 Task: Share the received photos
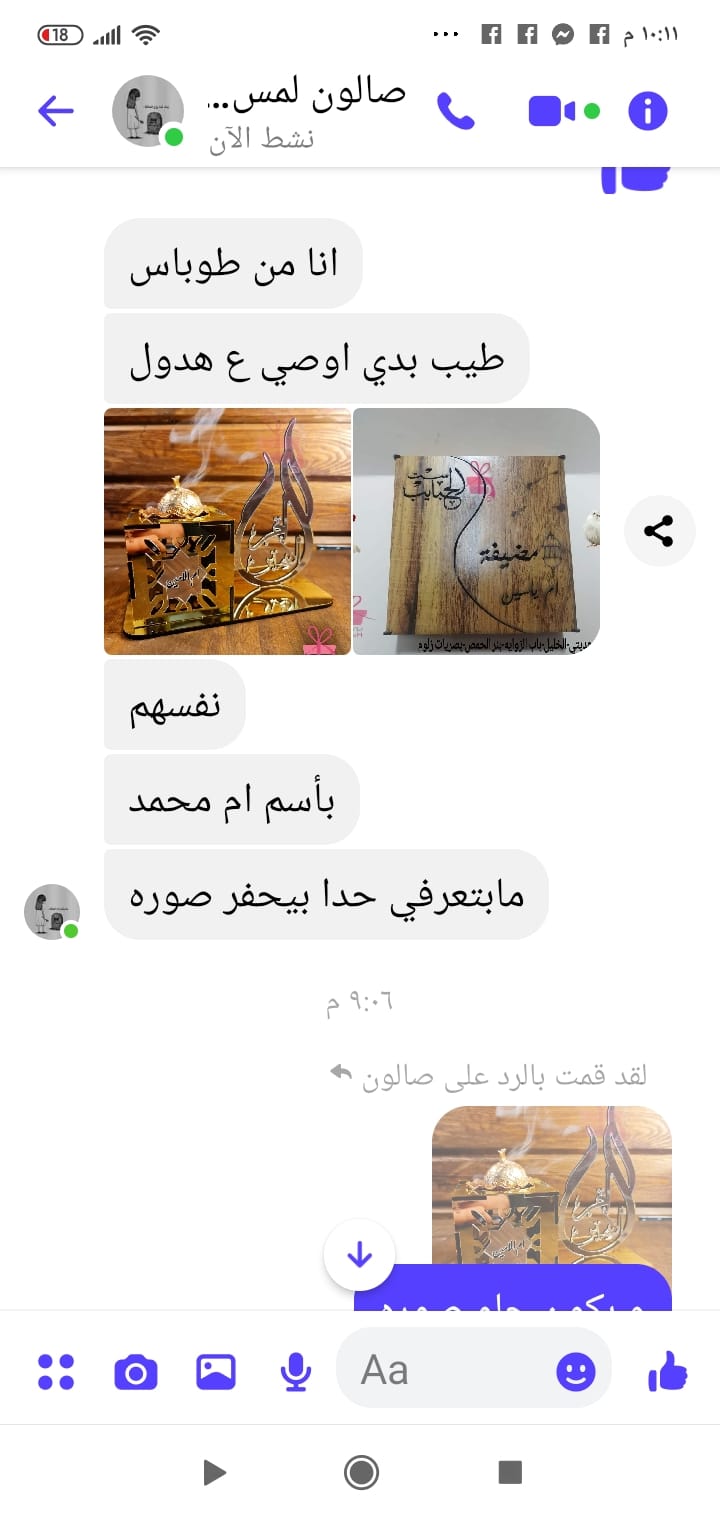[x=658, y=531]
